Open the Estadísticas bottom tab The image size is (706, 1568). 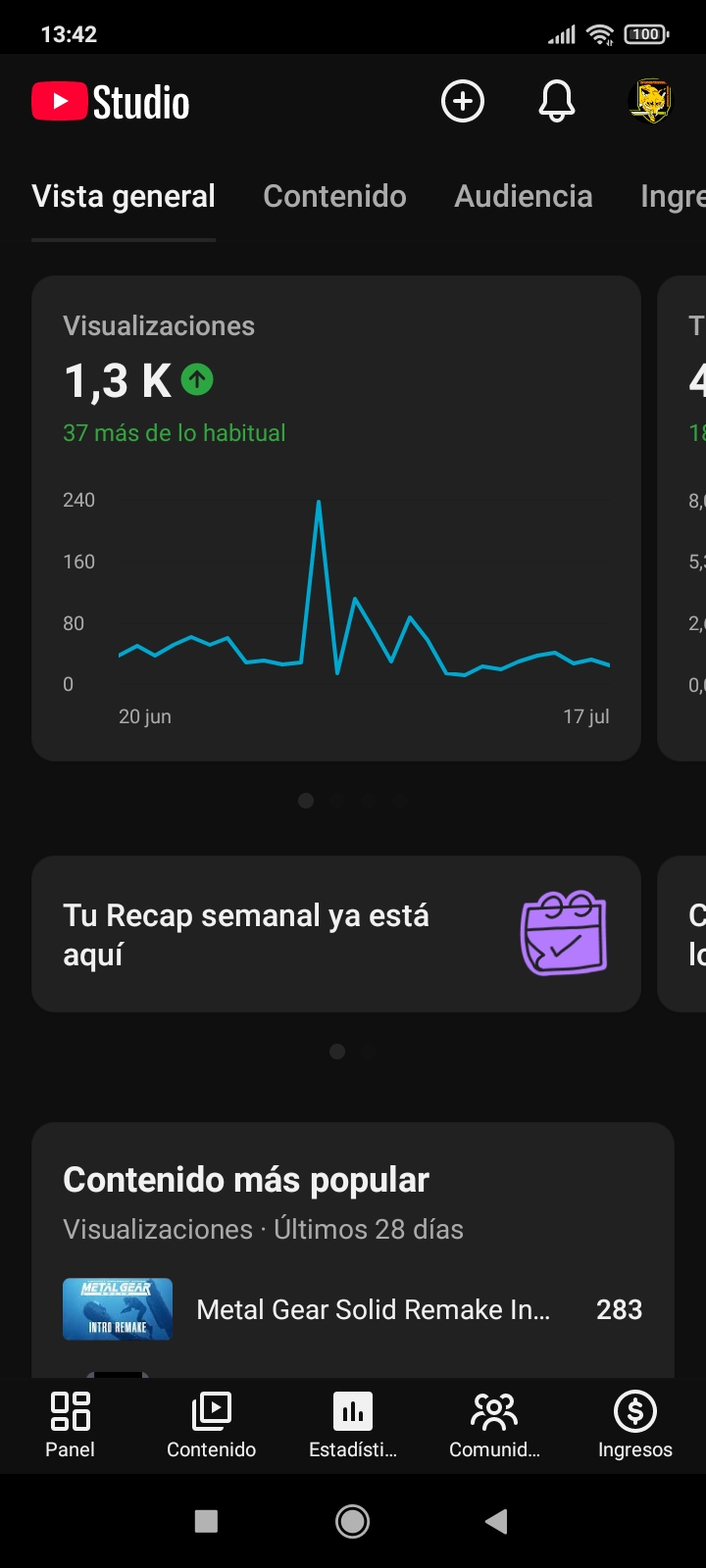tap(353, 1426)
